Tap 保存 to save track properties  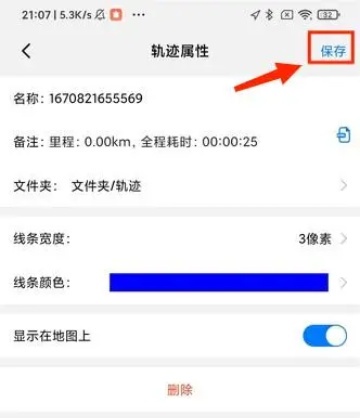point(333,51)
